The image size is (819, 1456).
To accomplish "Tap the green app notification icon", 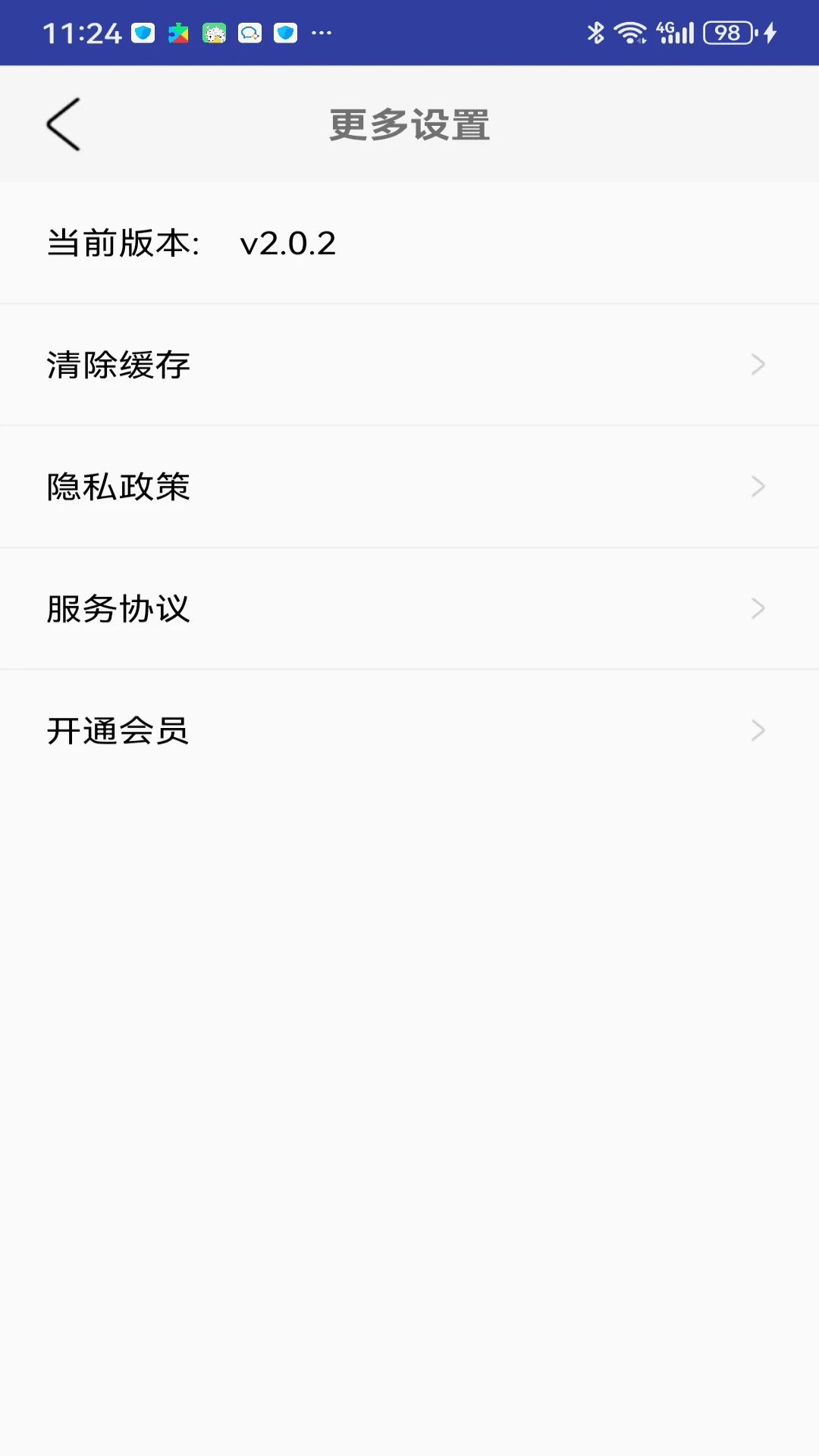I will coord(215,33).
